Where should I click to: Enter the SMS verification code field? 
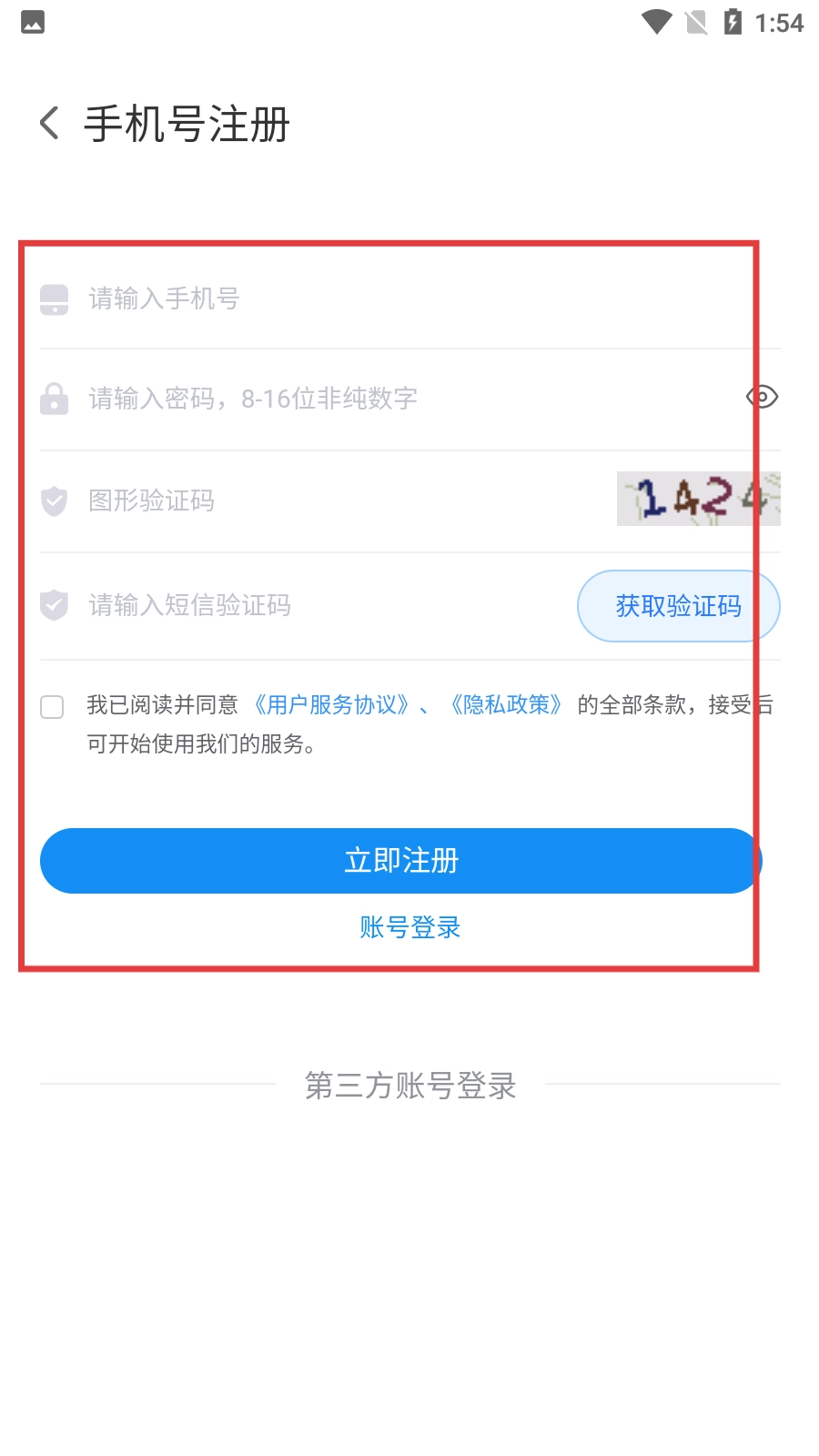pos(305,605)
